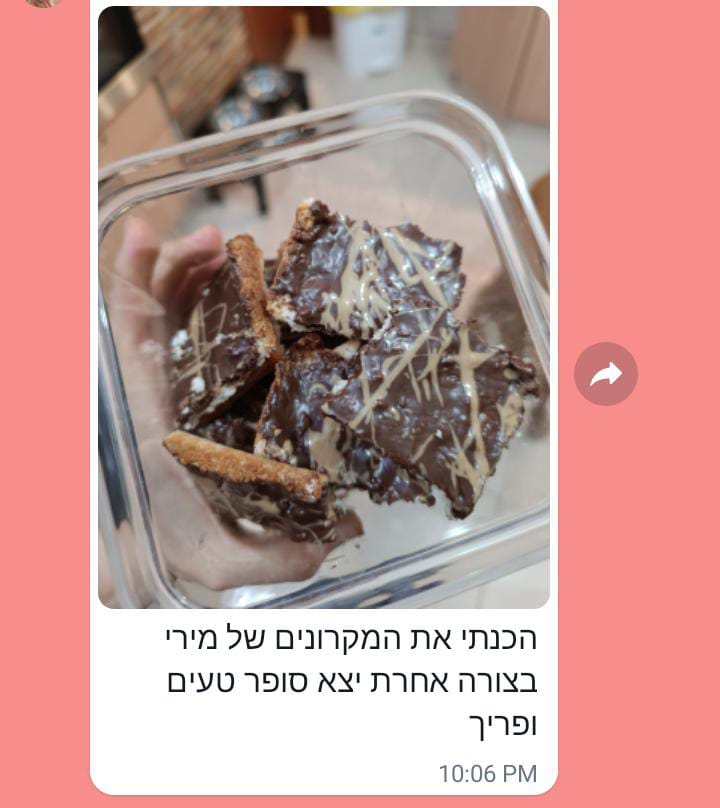This screenshot has width=720, height=808.
Task: Open the chocolate bark photo in full view
Action: tap(324, 308)
